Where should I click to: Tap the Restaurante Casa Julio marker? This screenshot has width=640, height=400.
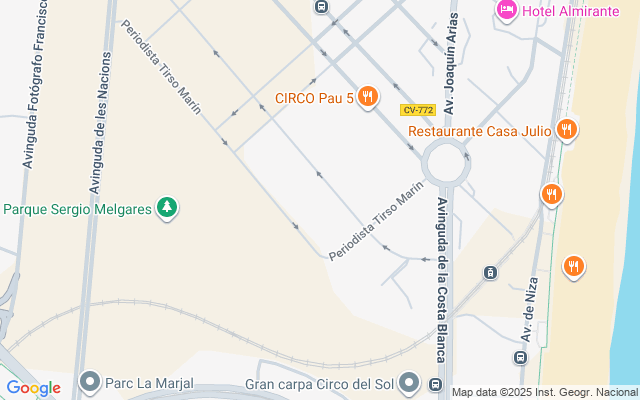coord(567,129)
